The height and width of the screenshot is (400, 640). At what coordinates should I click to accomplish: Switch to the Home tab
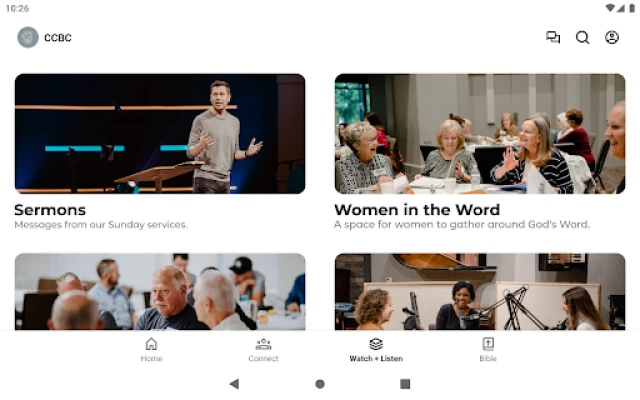tap(151, 349)
